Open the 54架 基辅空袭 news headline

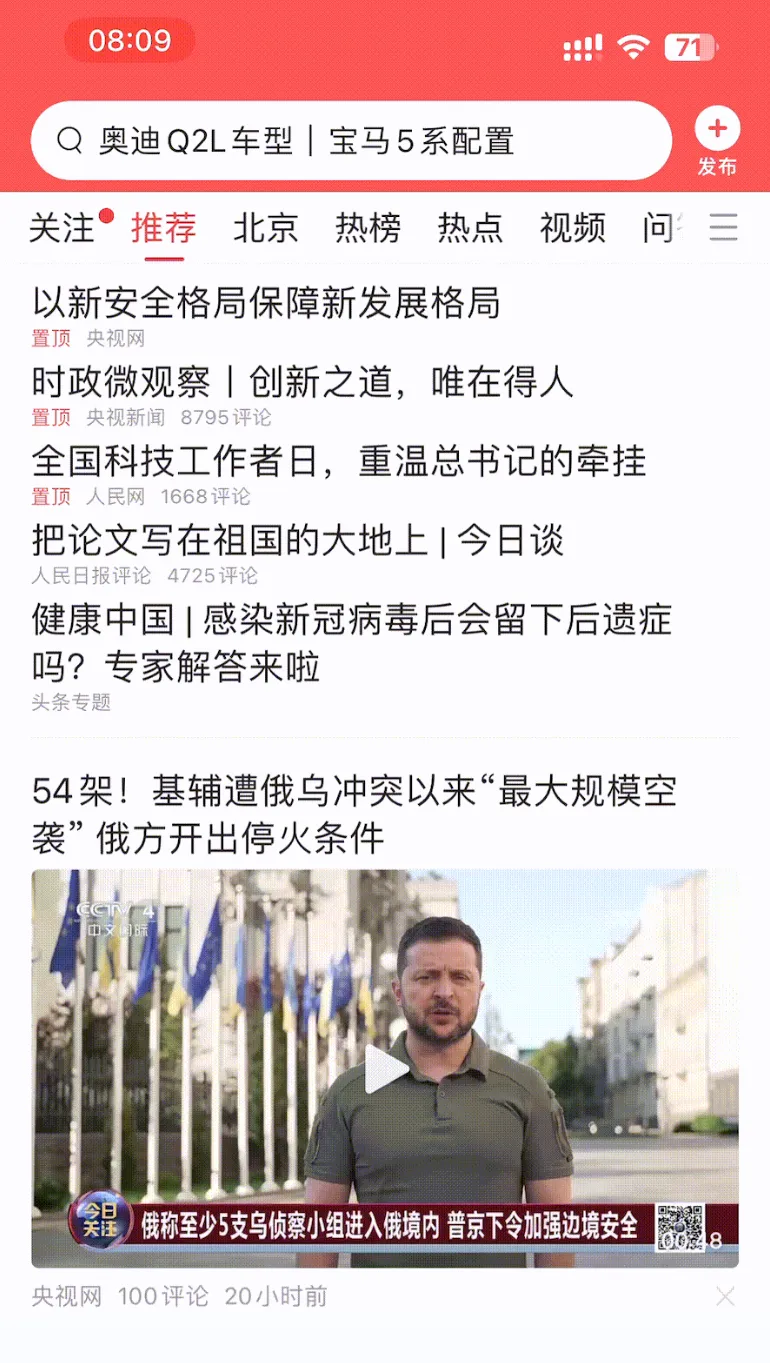355,814
